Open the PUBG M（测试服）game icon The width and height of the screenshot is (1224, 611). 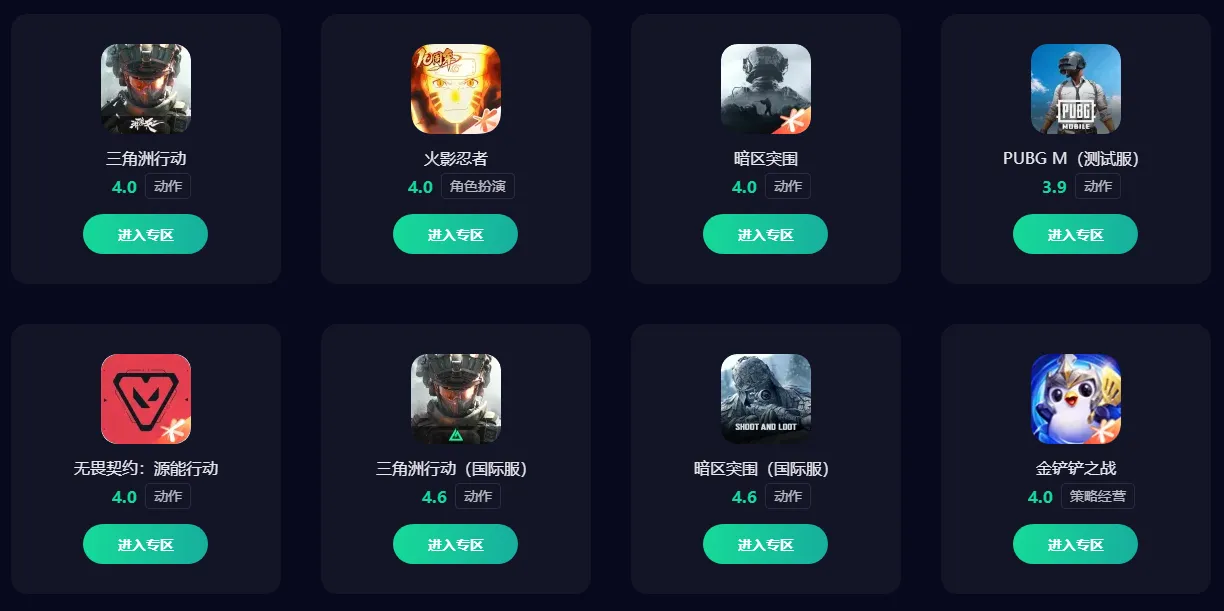click(x=1076, y=89)
